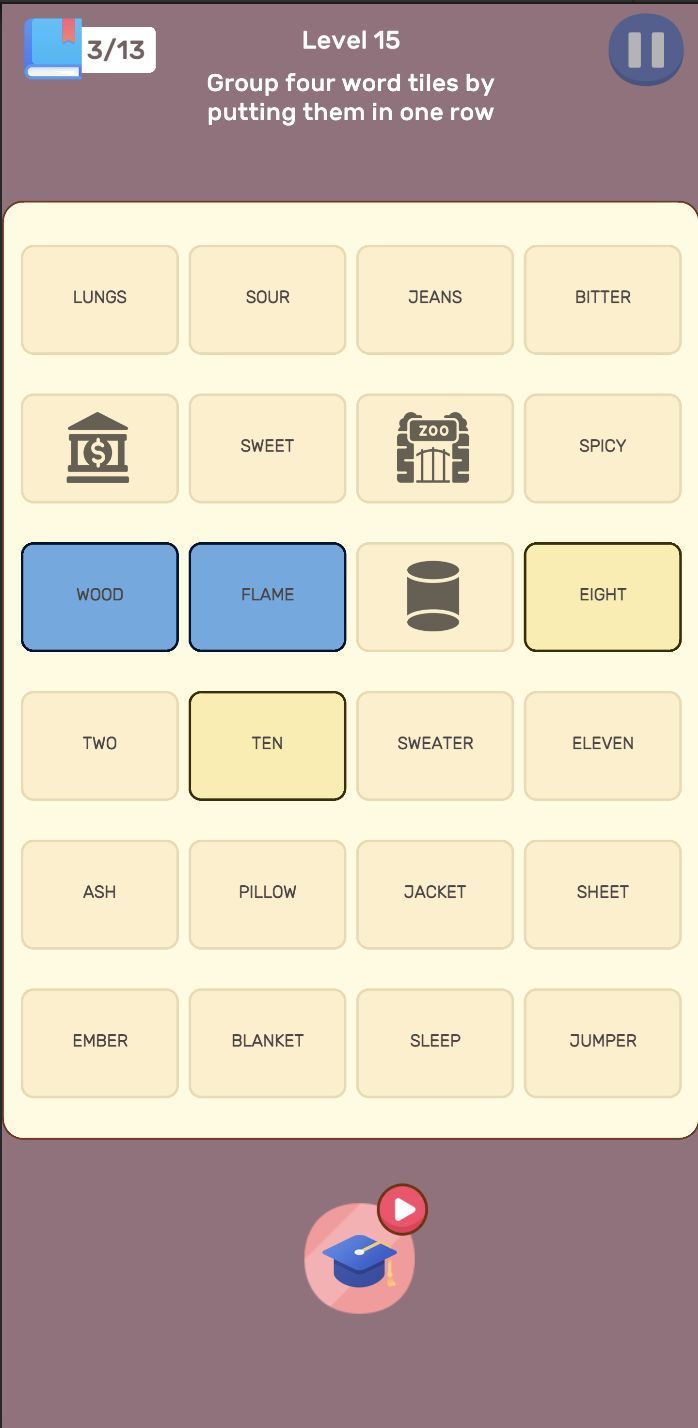Tap the graduation cap hint button
Screen dimensions: 698x1428
360,1258
